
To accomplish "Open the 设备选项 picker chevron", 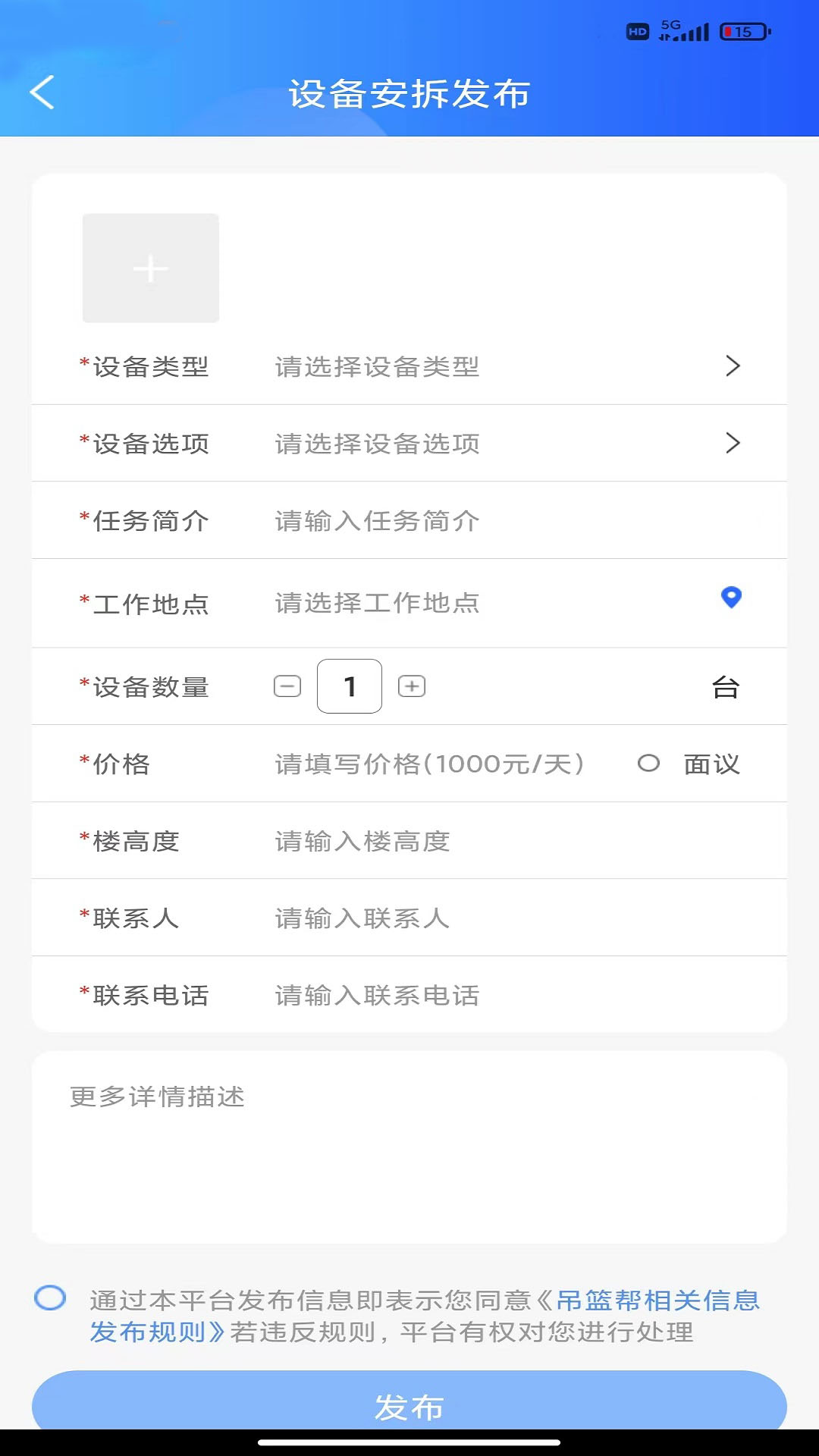I will (732, 443).
